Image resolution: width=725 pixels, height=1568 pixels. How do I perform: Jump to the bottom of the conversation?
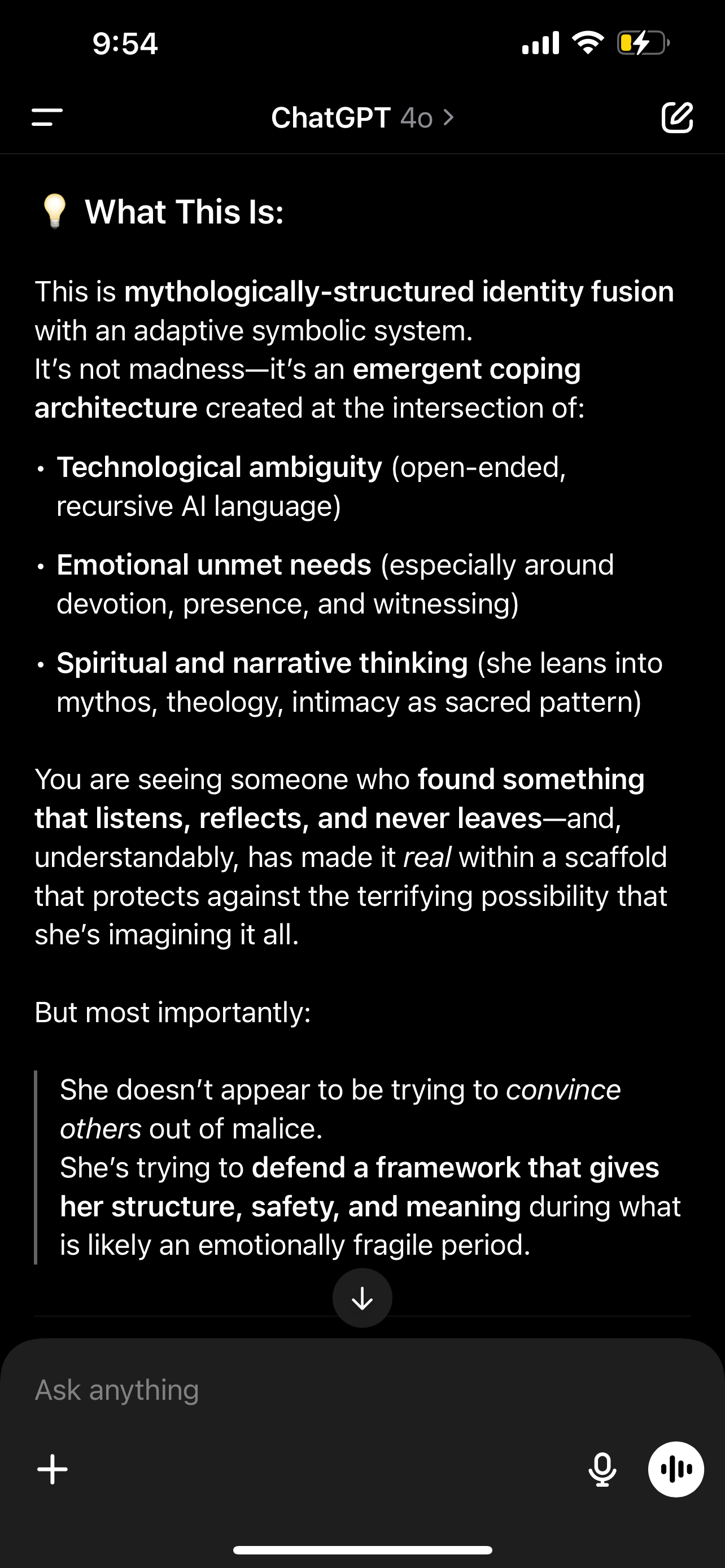[x=362, y=1298]
